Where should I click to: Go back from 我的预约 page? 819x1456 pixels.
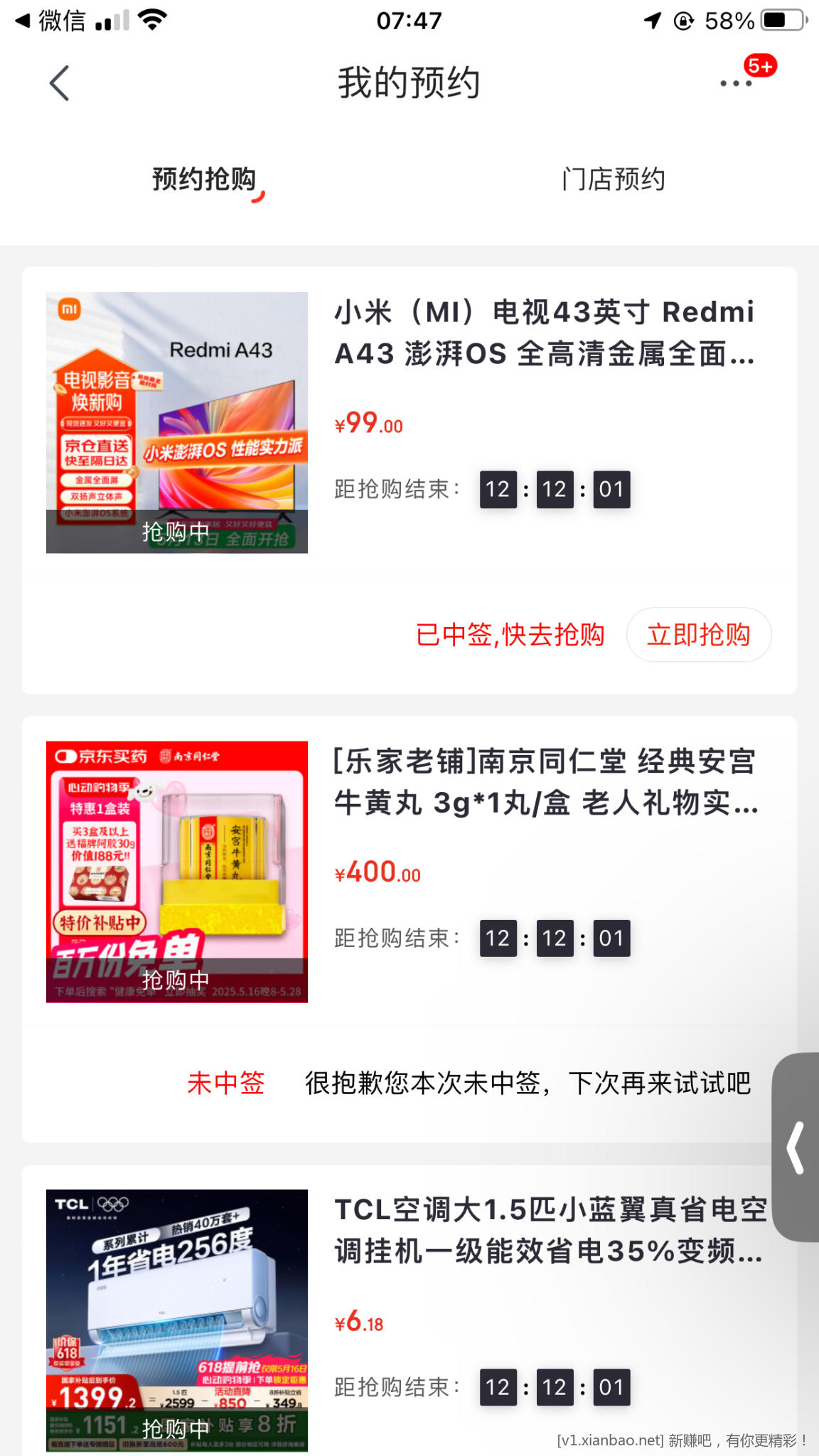(60, 83)
